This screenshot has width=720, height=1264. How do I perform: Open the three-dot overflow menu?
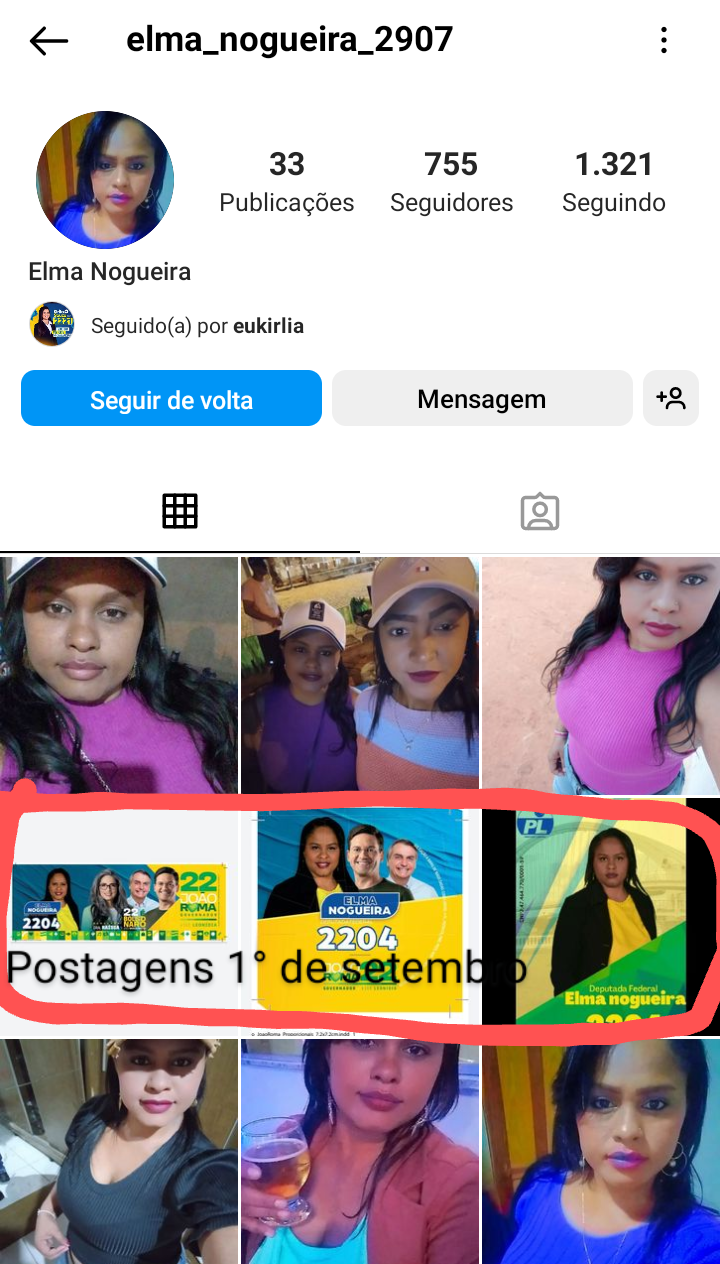click(x=664, y=41)
